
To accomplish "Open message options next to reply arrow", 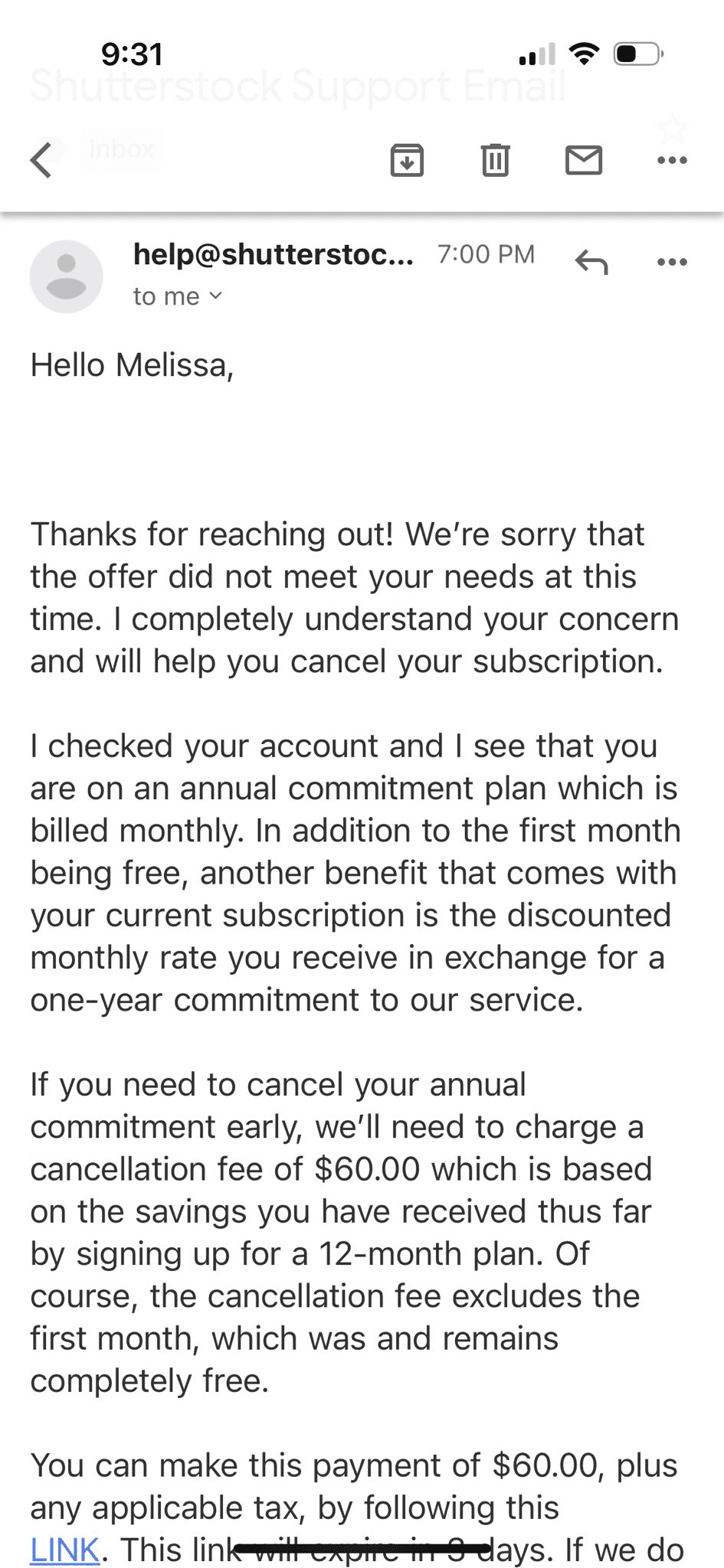I will (x=672, y=262).
